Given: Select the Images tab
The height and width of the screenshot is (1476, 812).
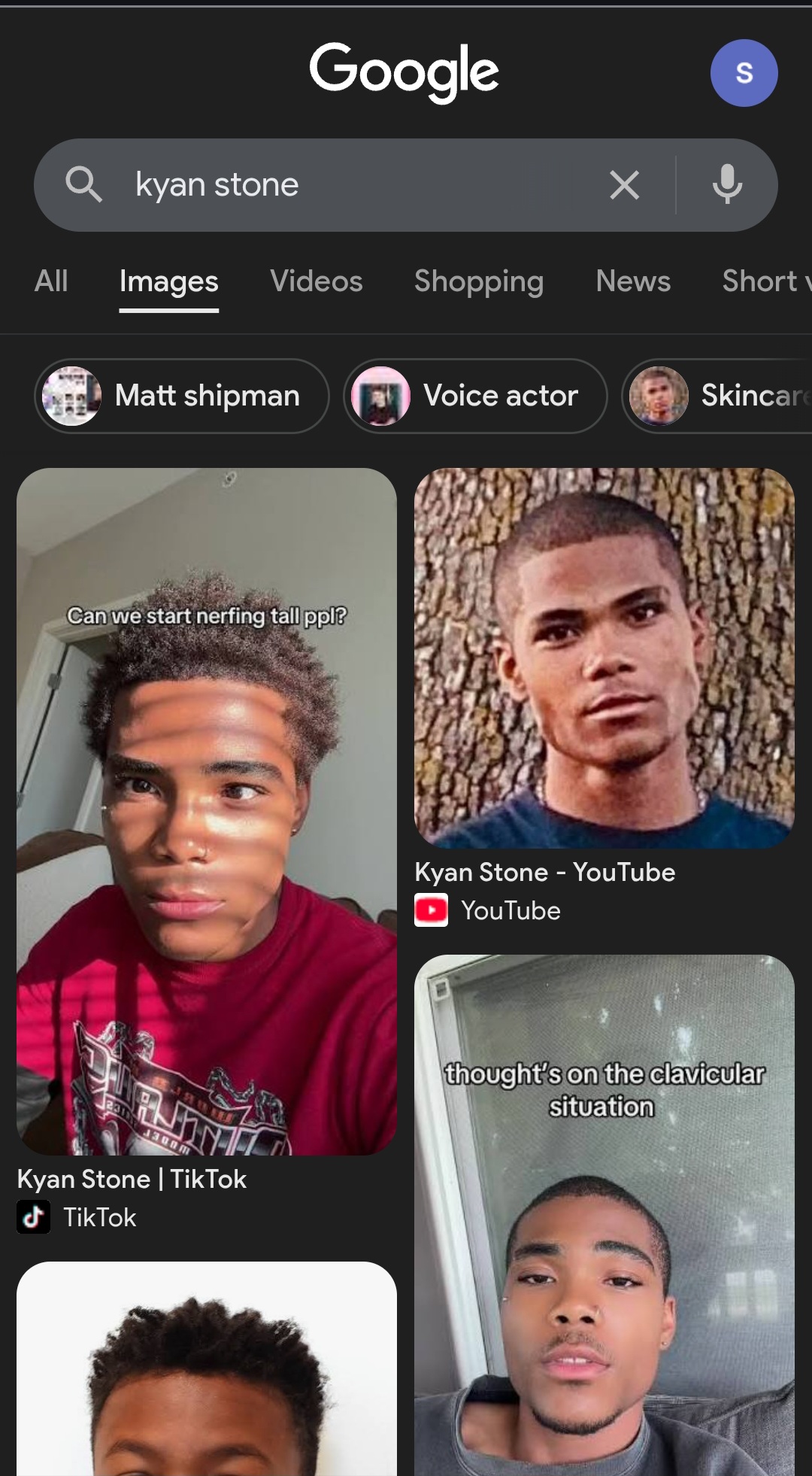Looking at the screenshot, I should (169, 281).
